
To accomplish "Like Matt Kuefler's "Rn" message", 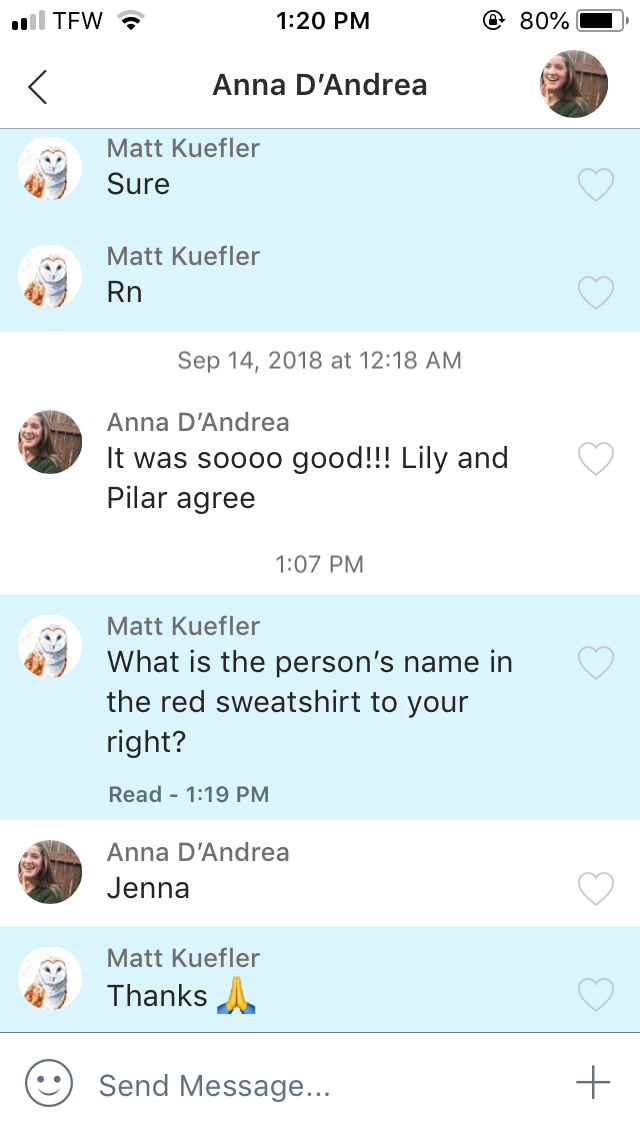I will [x=596, y=292].
